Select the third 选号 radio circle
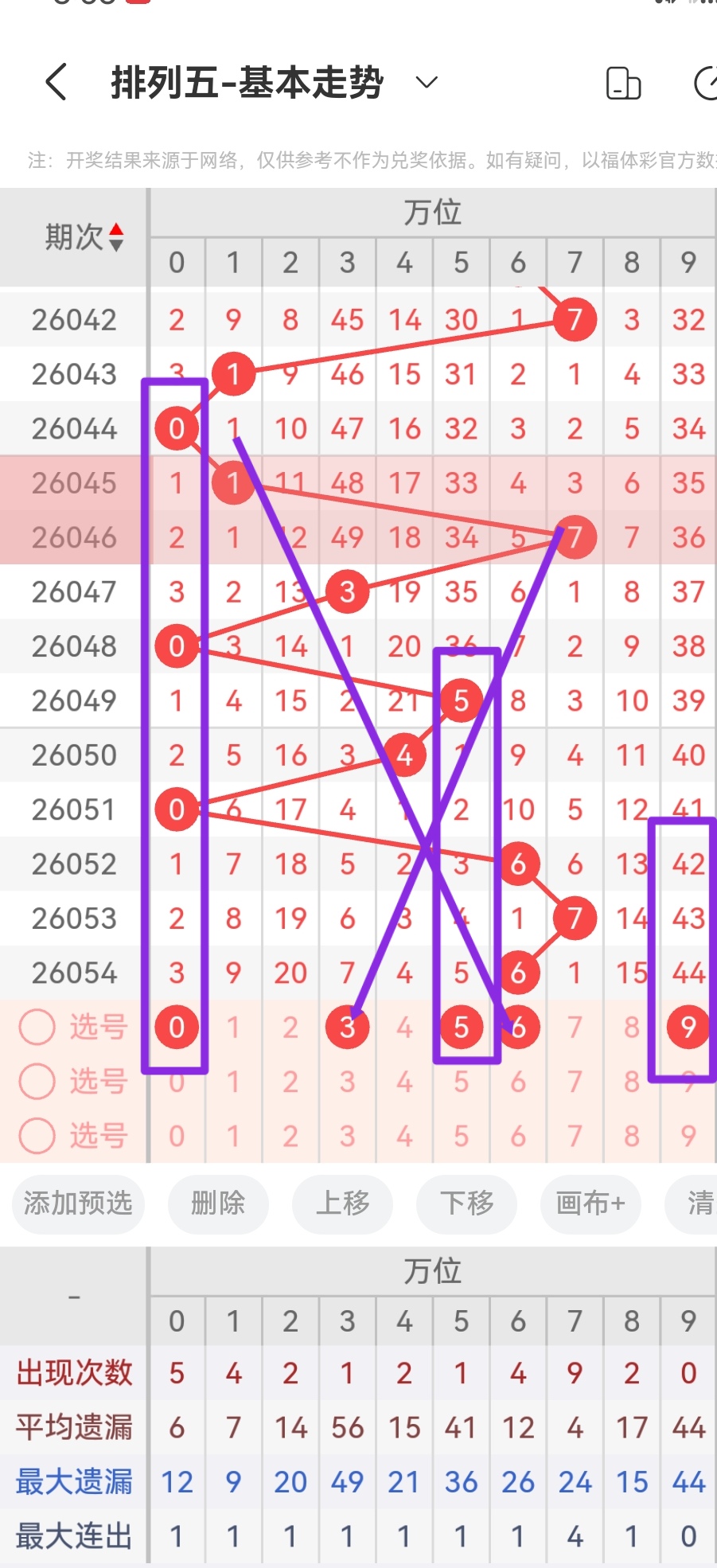 tap(35, 1136)
